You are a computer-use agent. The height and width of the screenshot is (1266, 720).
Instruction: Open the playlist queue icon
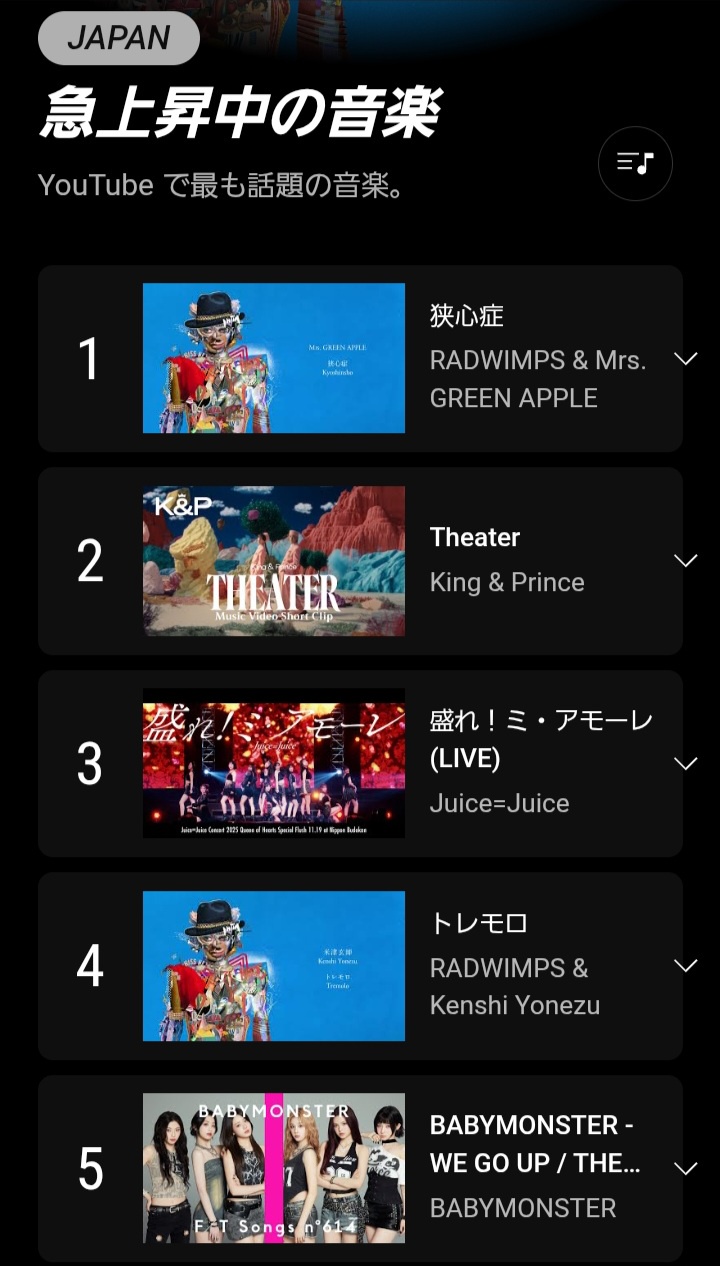coord(635,163)
